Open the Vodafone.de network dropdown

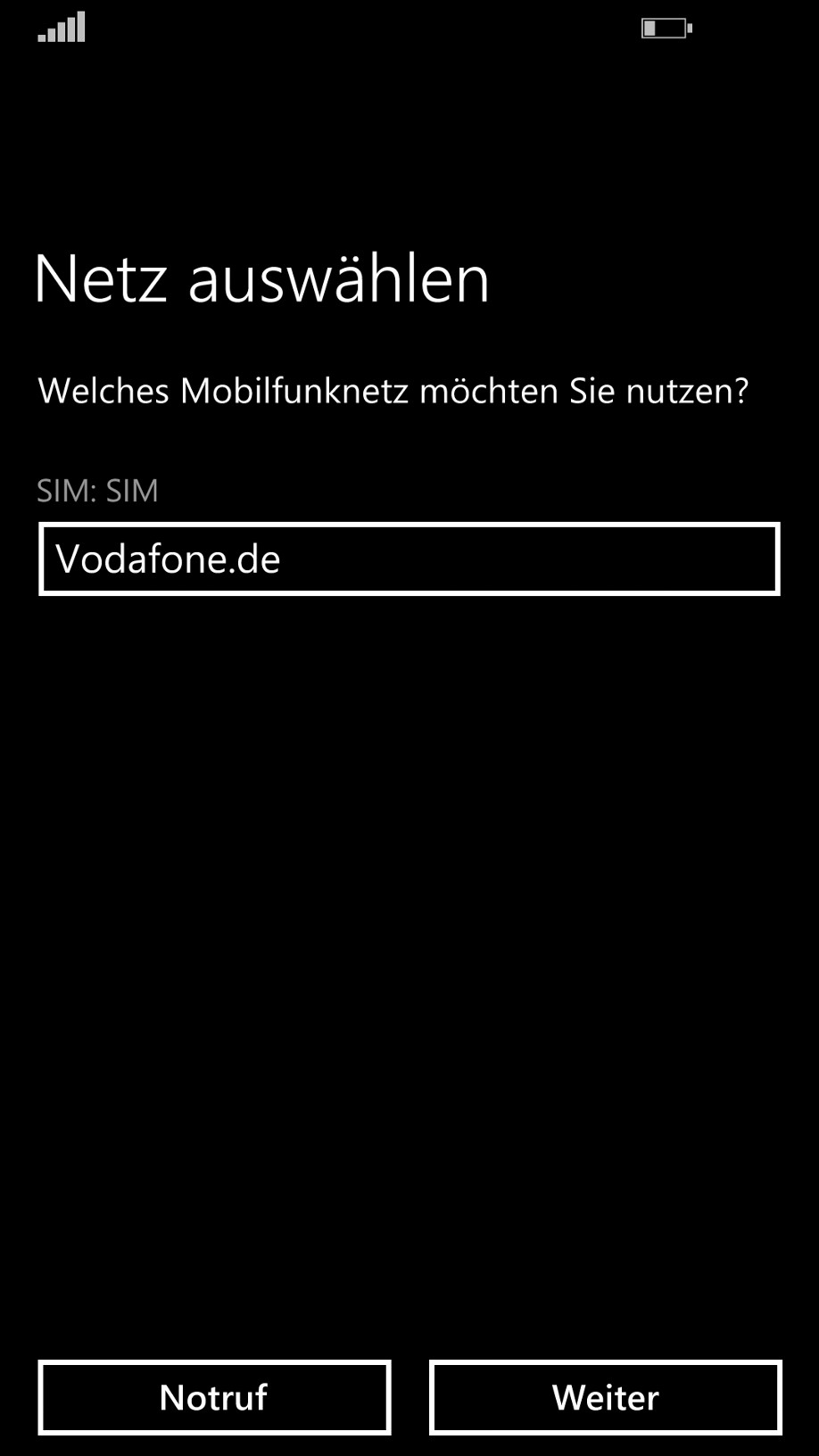[409, 558]
